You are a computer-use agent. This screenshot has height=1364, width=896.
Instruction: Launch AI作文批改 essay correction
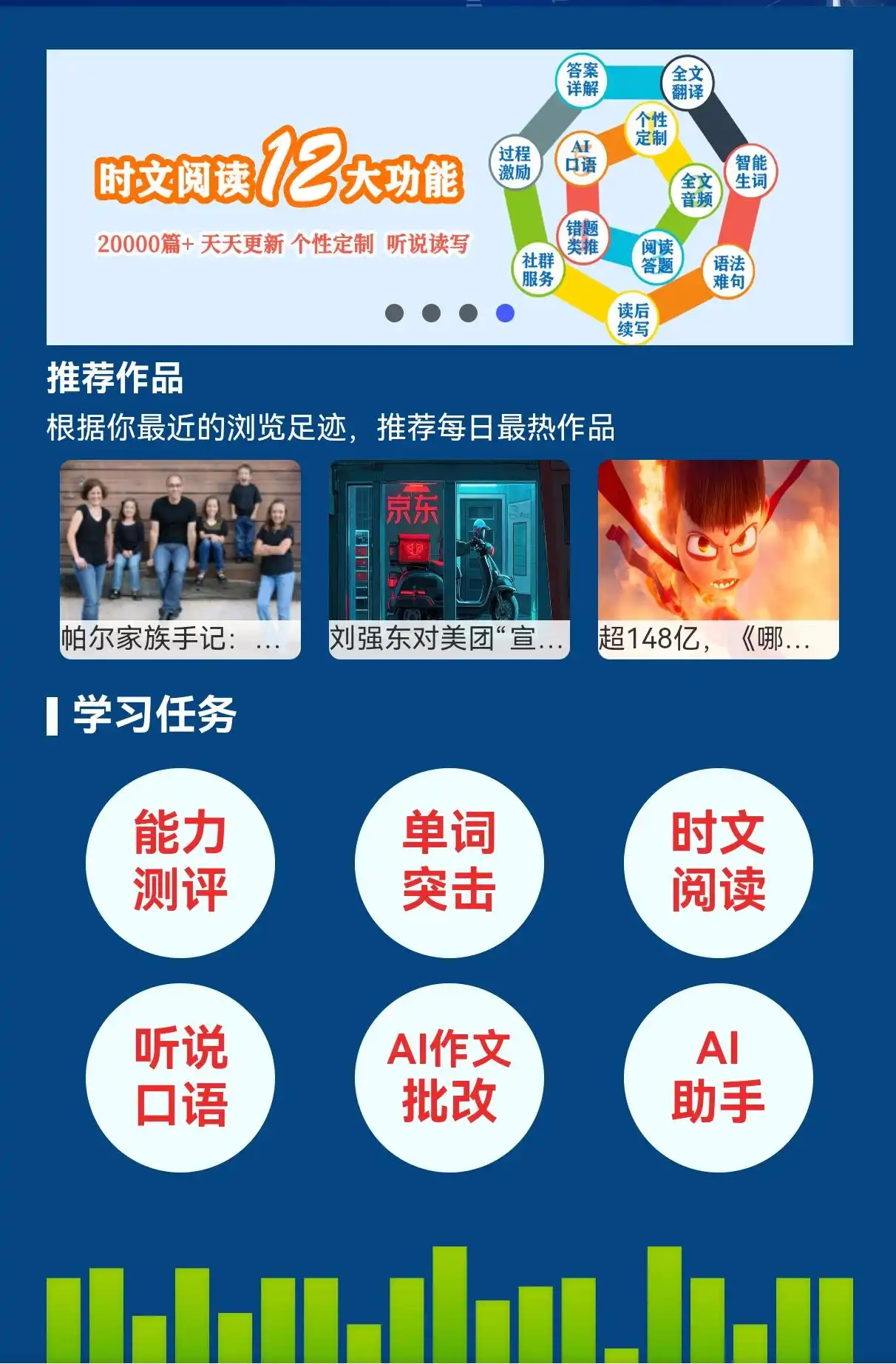tap(449, 1077)
